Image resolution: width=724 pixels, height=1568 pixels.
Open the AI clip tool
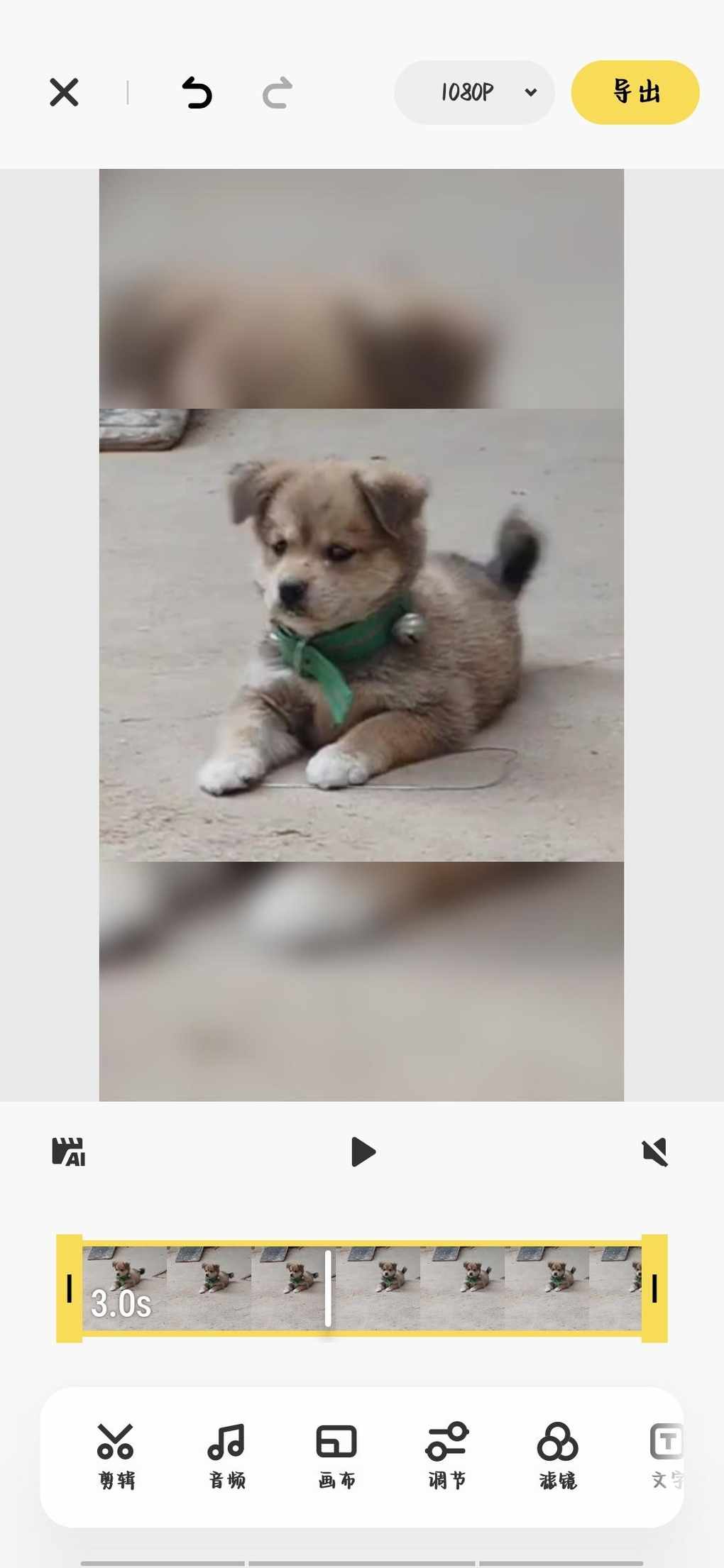coord(69,1152)
